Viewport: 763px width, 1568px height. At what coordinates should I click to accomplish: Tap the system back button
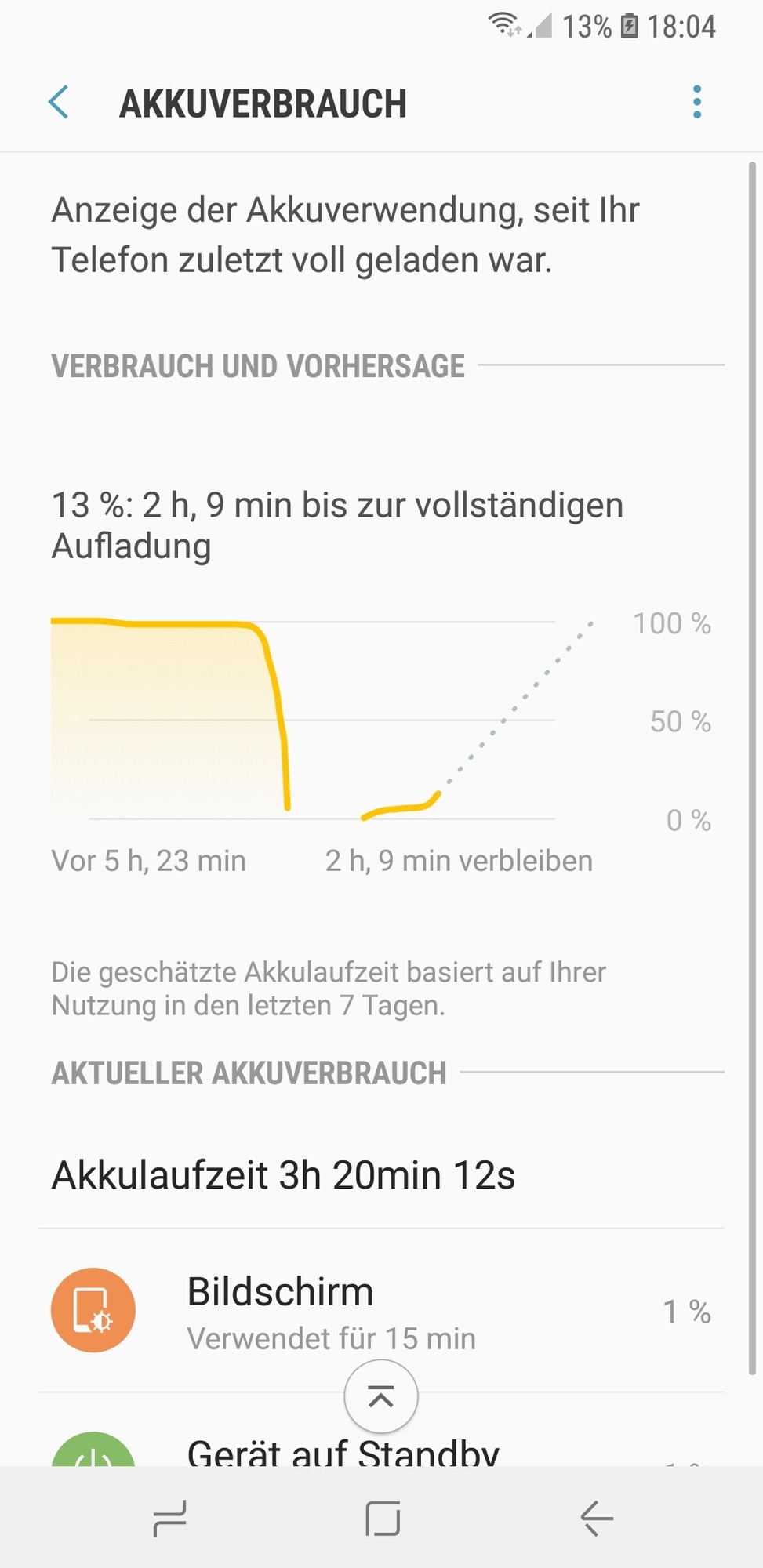(596, 1518)
